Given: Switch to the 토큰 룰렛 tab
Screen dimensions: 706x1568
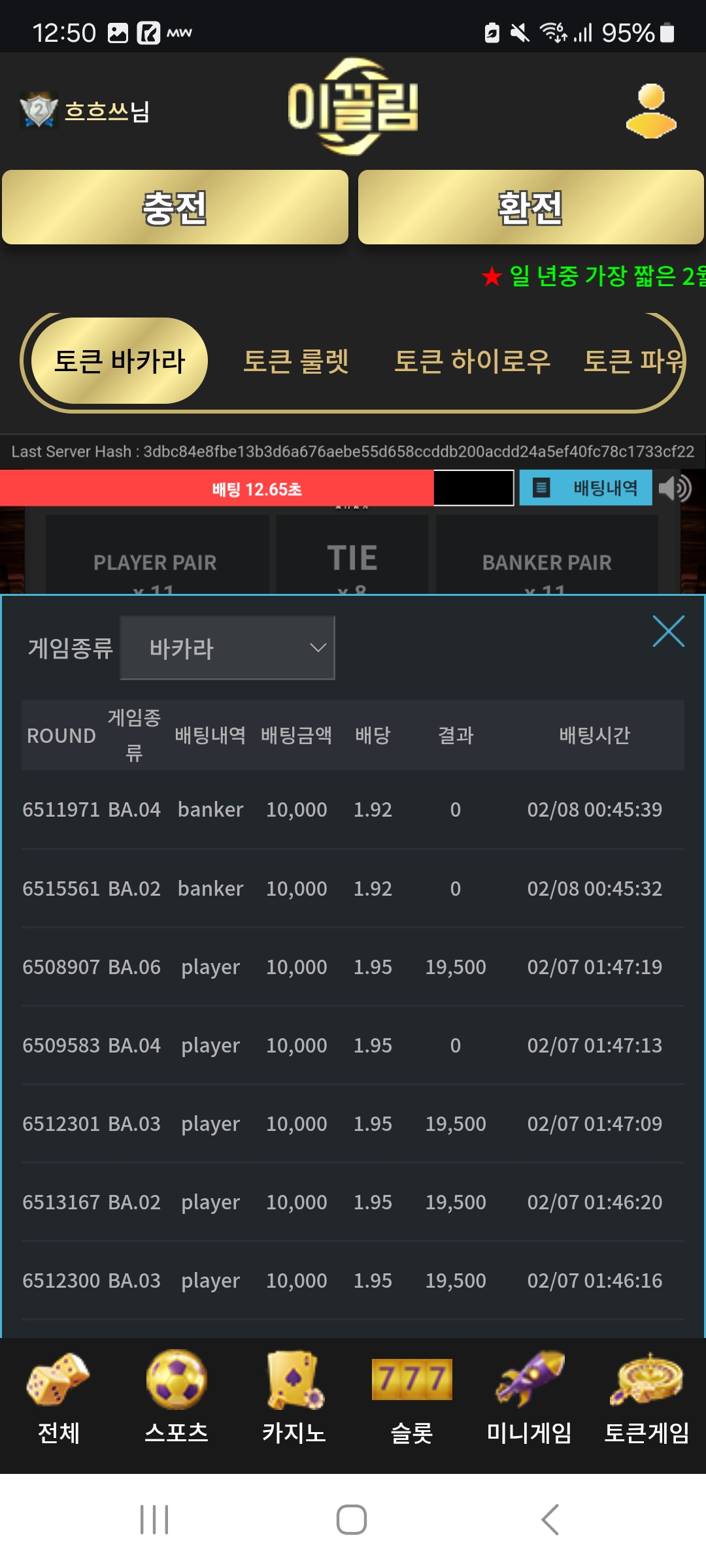Looking at the screenshot, I should tap(295, 361).
